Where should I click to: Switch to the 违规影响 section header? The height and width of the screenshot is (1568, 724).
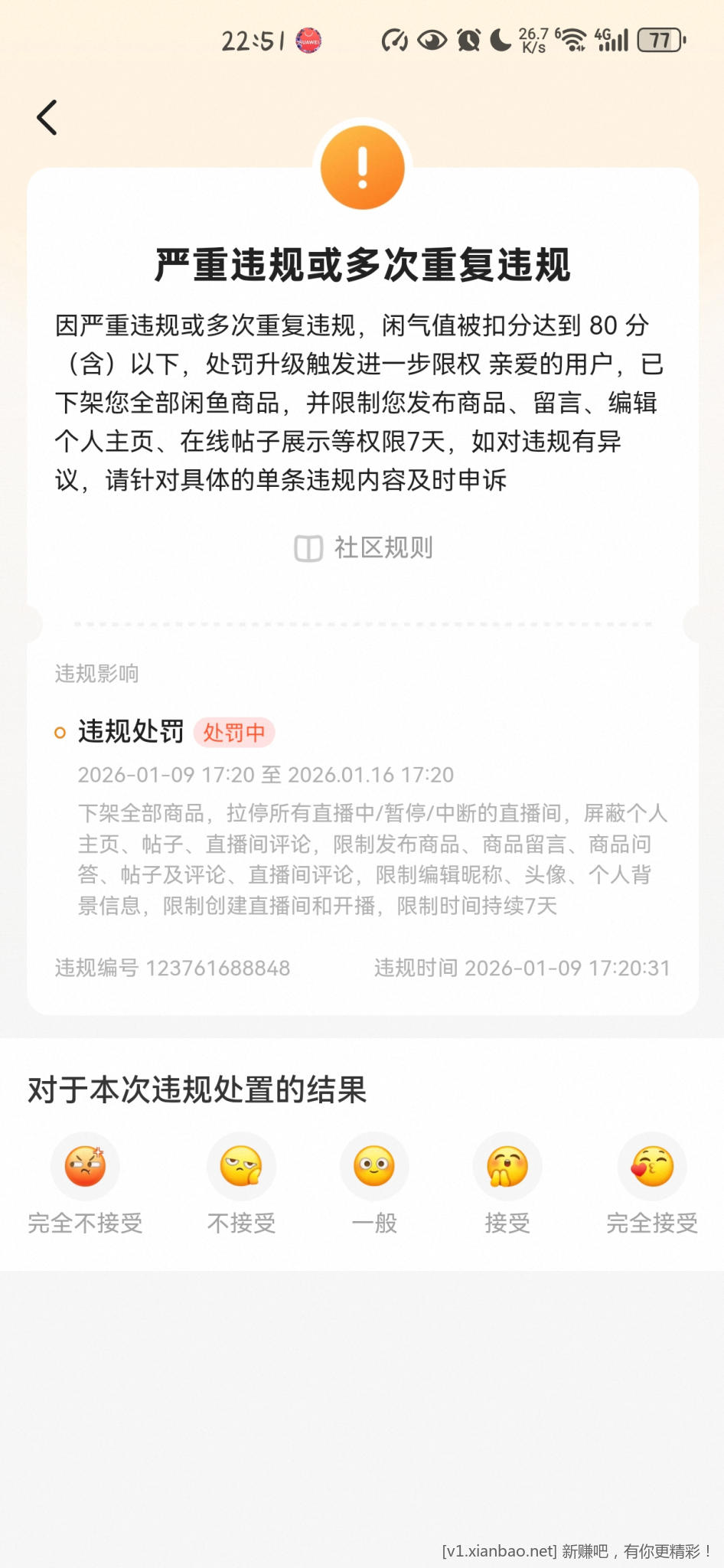click(x=98, y=673)
